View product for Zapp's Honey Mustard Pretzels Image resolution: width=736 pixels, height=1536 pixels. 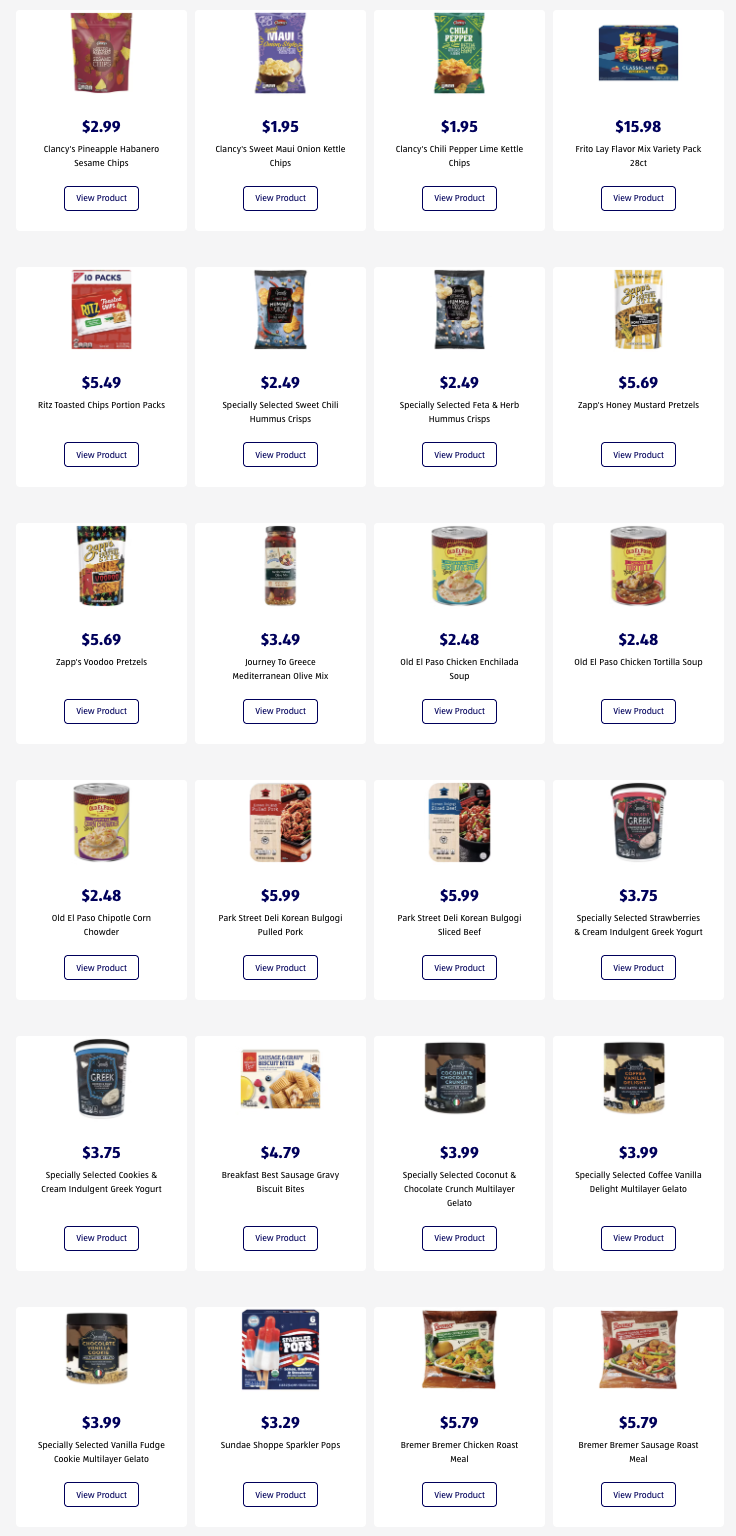(x=638, y=455)
